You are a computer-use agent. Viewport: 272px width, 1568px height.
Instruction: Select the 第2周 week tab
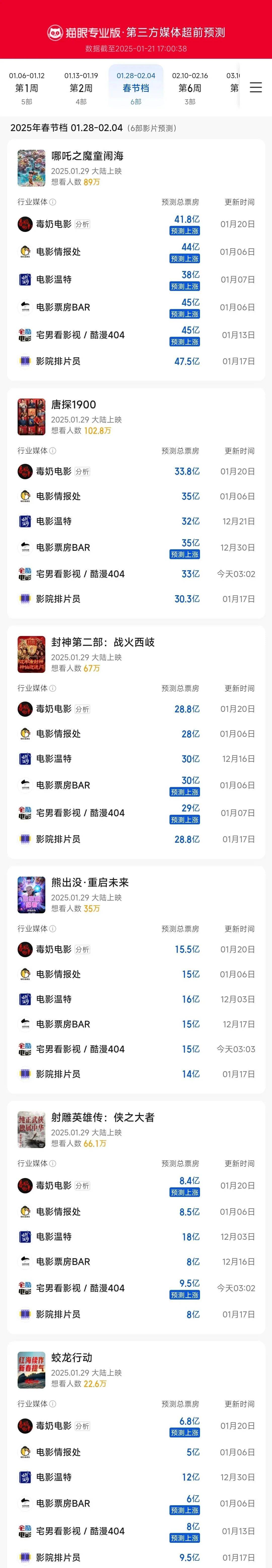(81, 88)
